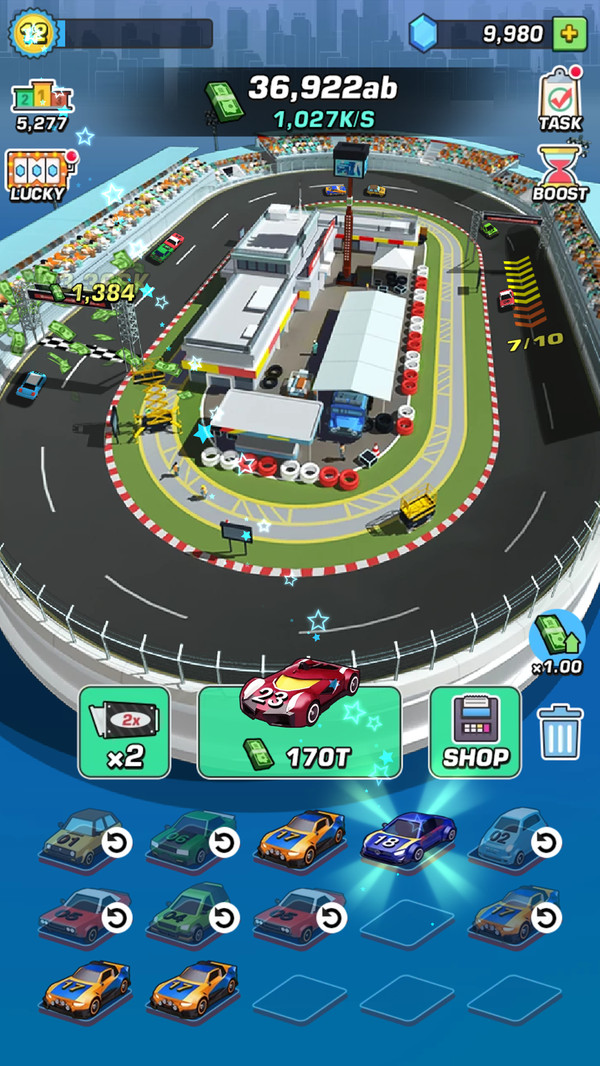The image size is (600, 1066).
Task: Recall car 01 from the track
Action: 118,843
